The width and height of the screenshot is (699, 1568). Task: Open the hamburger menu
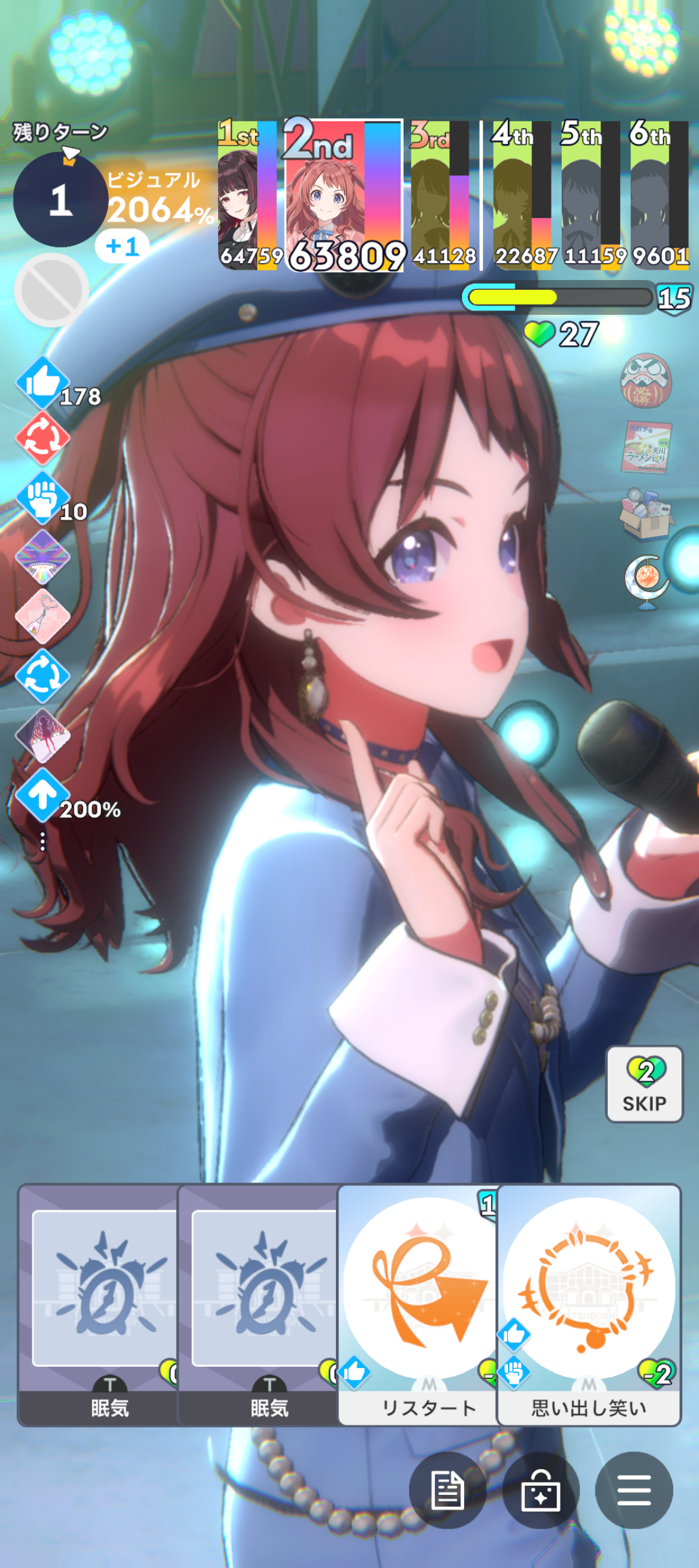point(634,1490)
